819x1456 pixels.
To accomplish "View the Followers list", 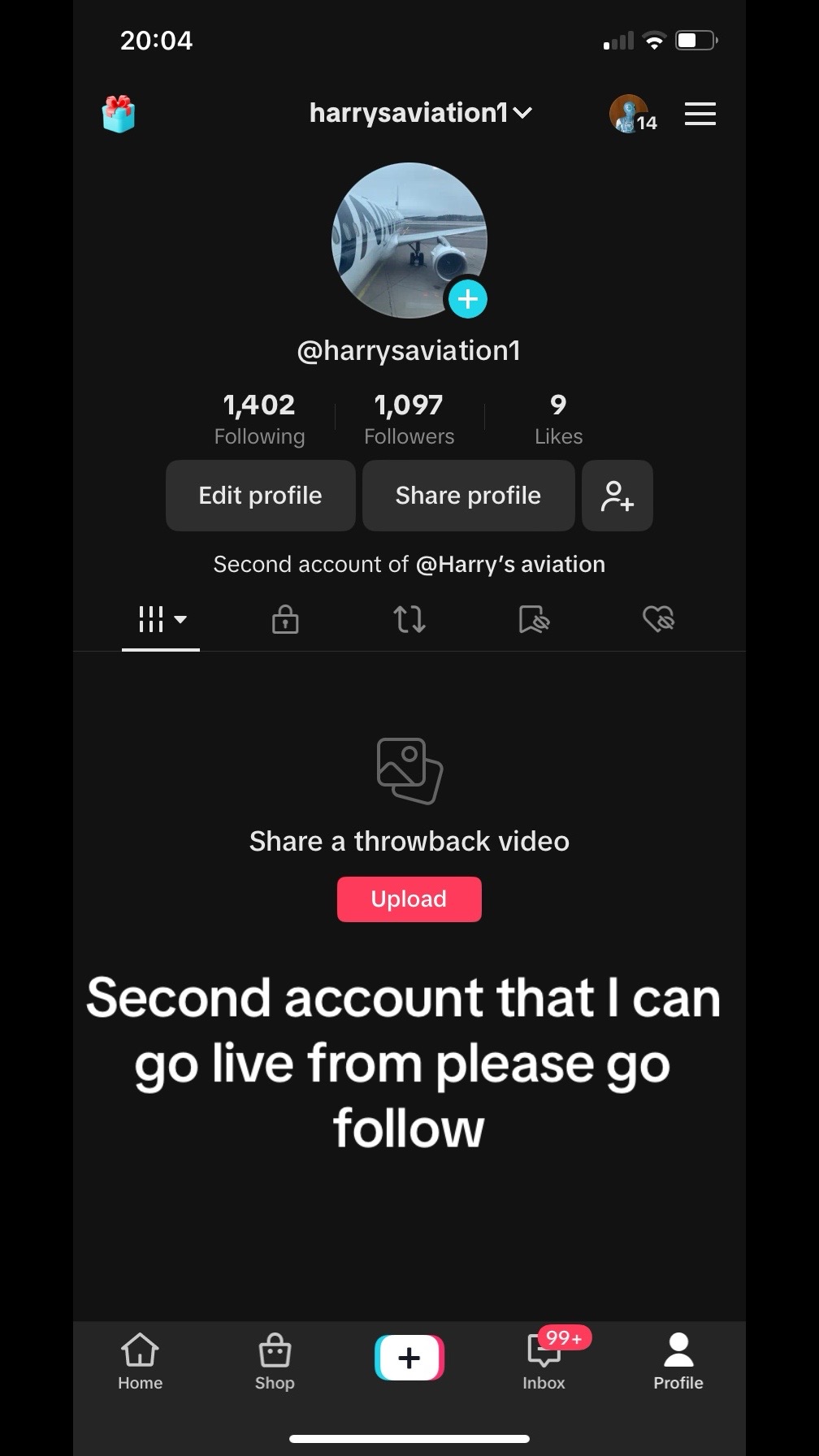I will point(409,419).
